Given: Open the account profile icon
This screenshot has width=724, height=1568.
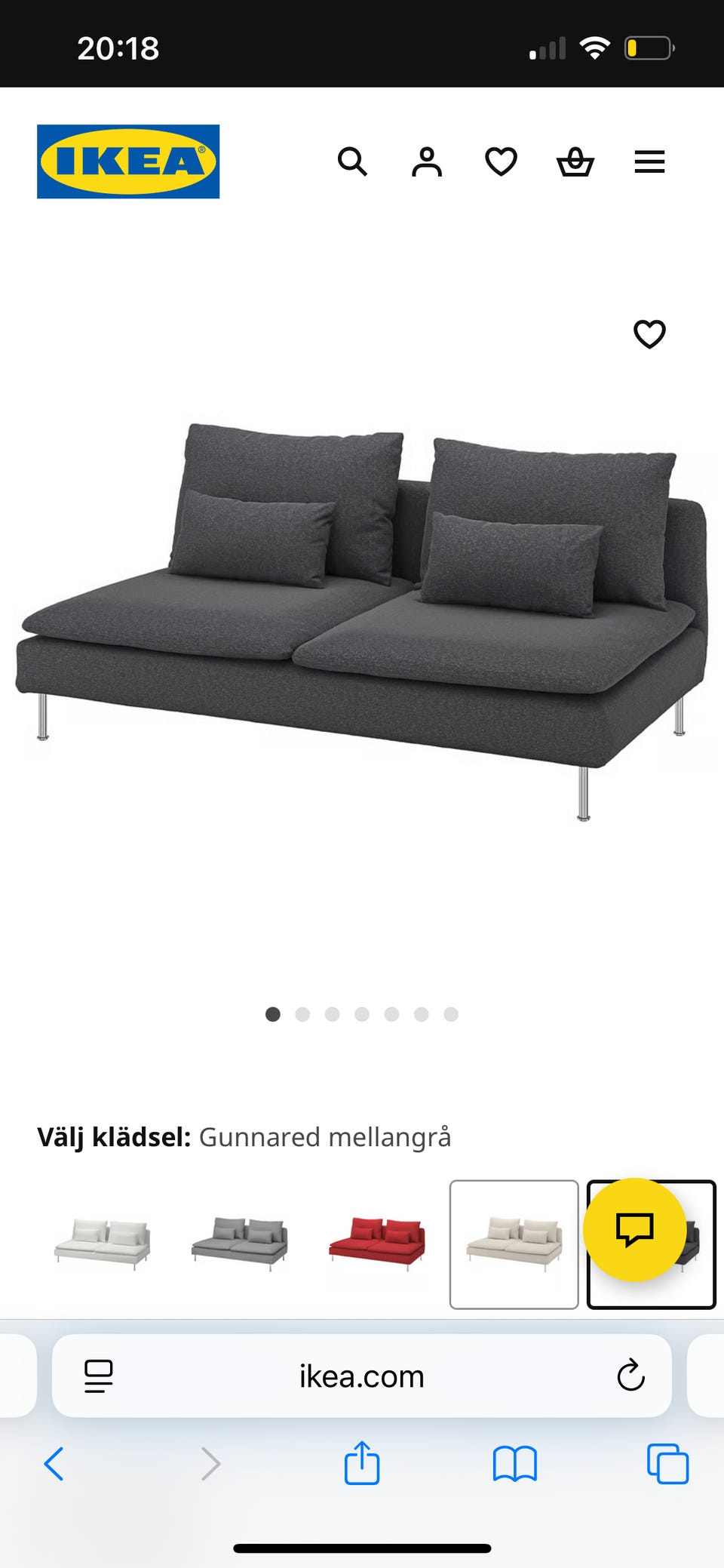Looking at the screenshot, I should 426,161.
